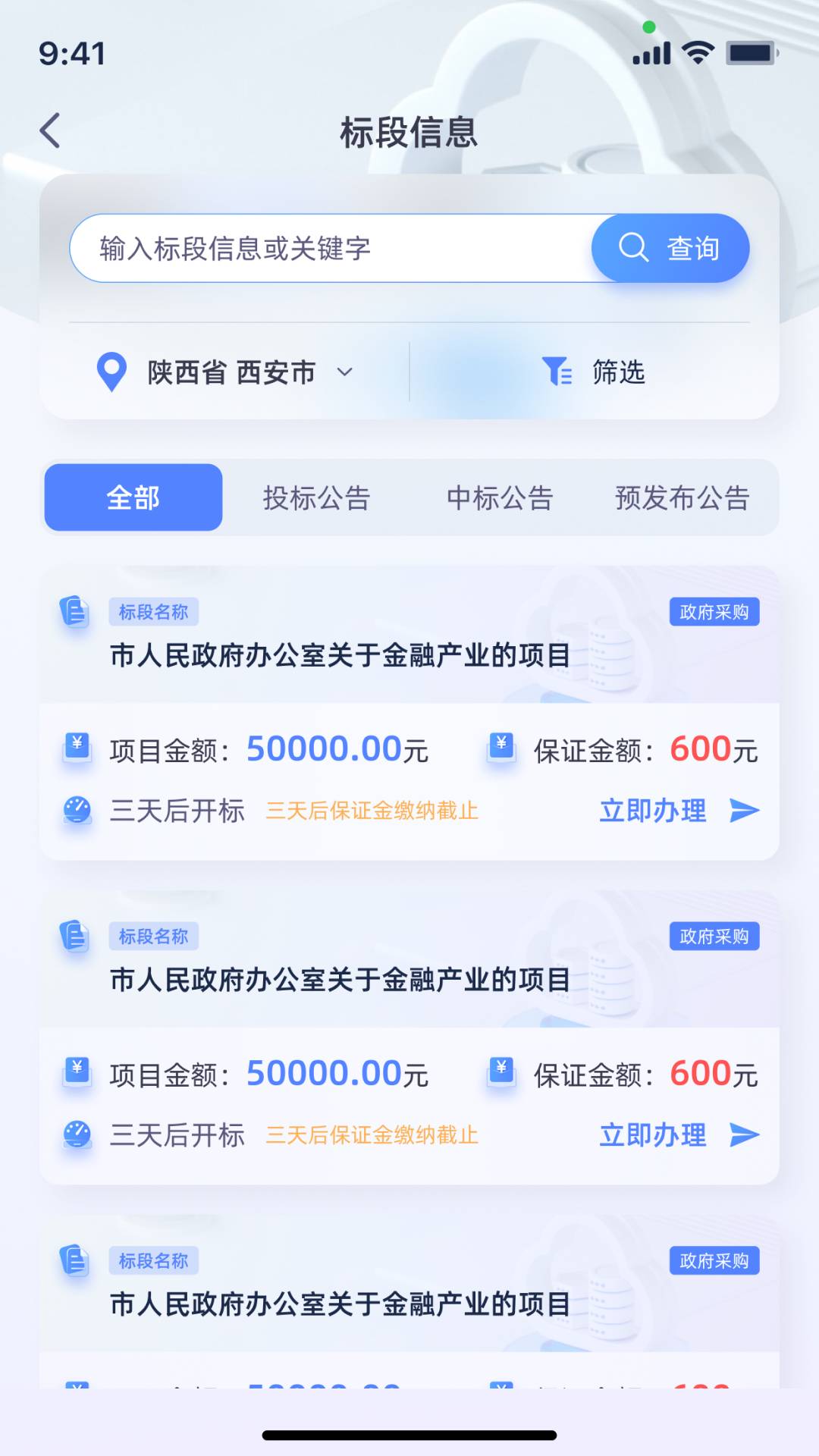Switch to the 中标公告 tab
This screenshot has width=819, height=1456.
click(500, 497)
